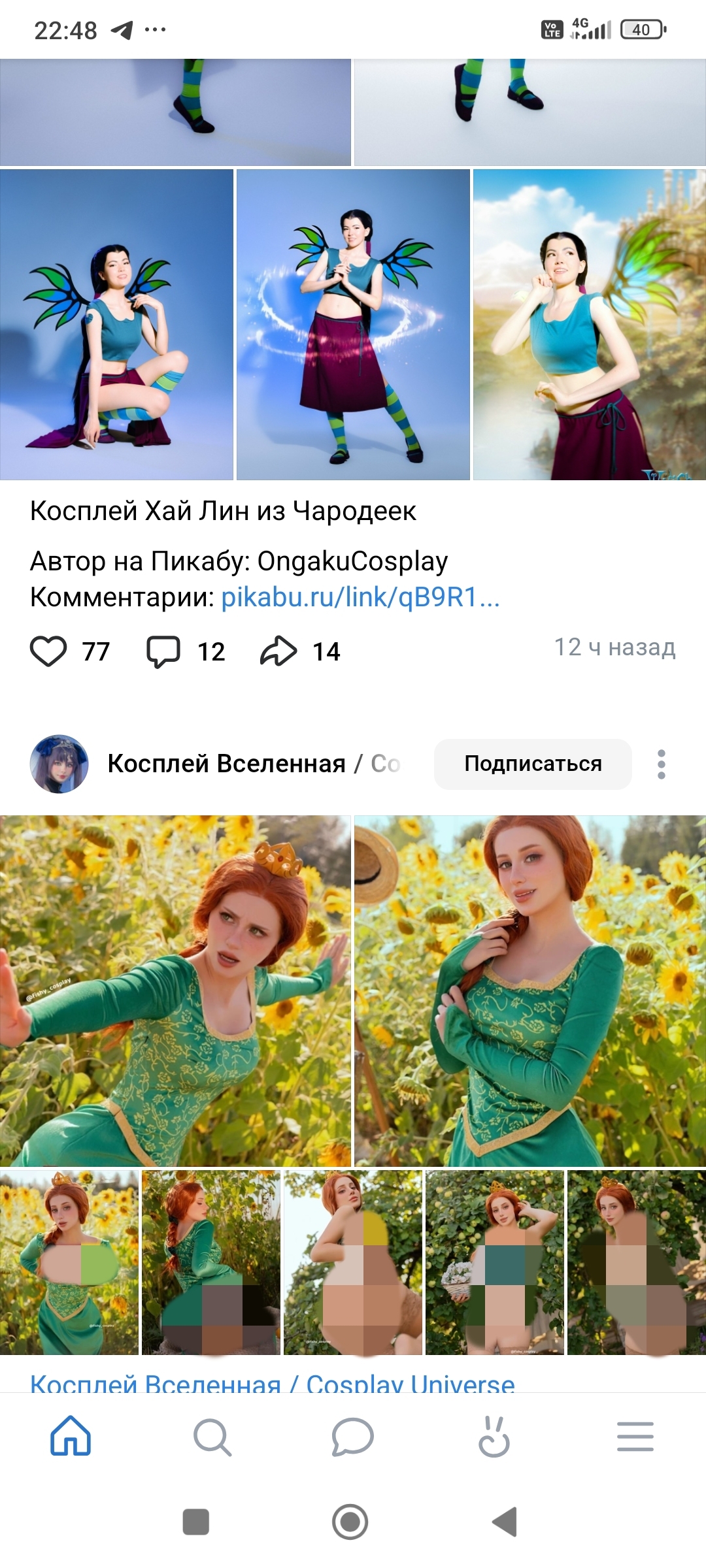The width and height of the screenshot is (706, 1568).
Task: Open the messages tab
Action: 353,1437
